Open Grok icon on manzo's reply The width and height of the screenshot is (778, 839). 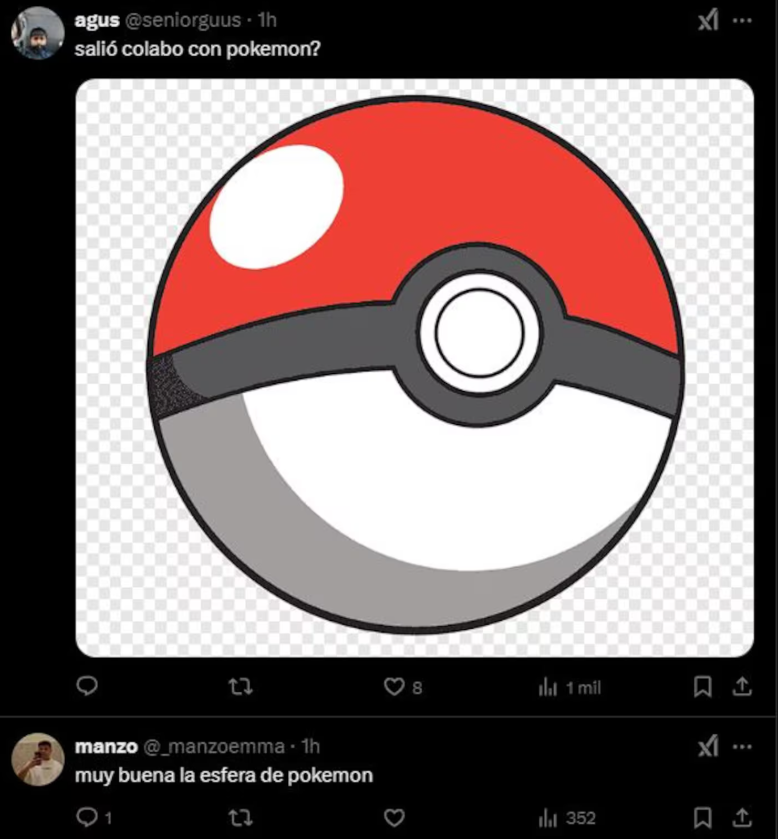click(708, 747)
